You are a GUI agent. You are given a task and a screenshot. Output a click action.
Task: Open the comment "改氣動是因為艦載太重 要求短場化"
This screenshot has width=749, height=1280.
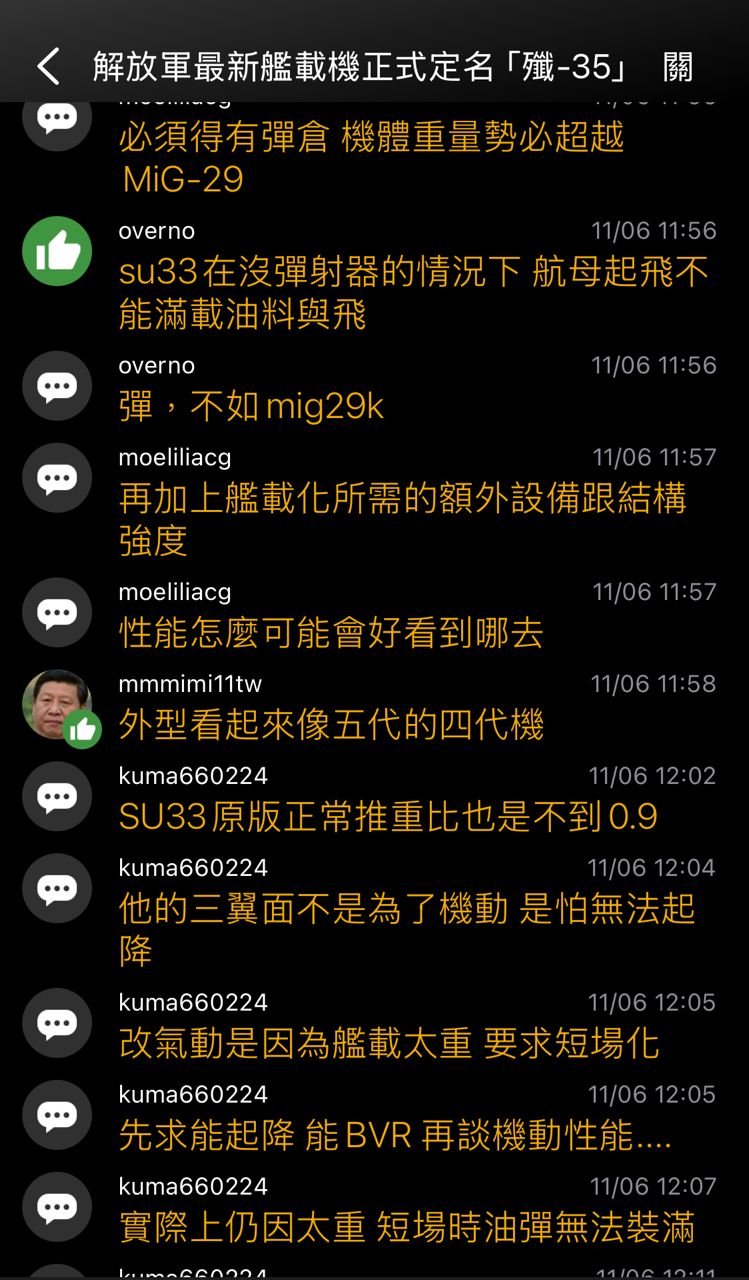[x=388, y=1043]
